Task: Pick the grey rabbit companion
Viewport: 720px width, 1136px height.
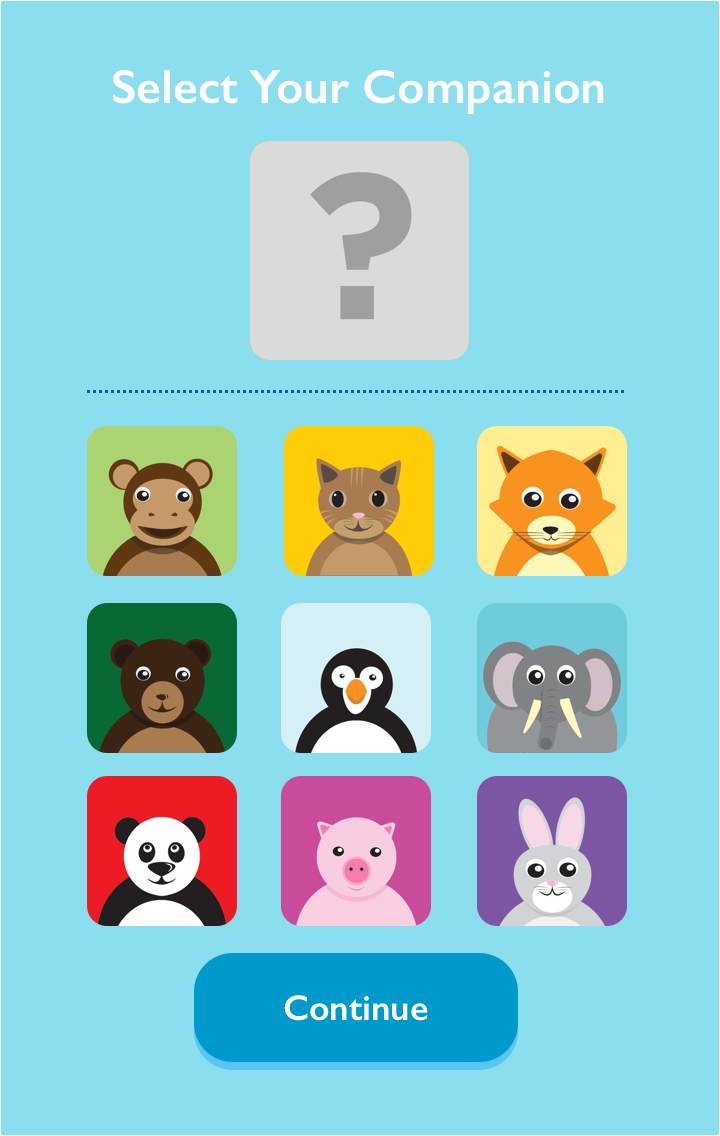Action: (552, 851)
